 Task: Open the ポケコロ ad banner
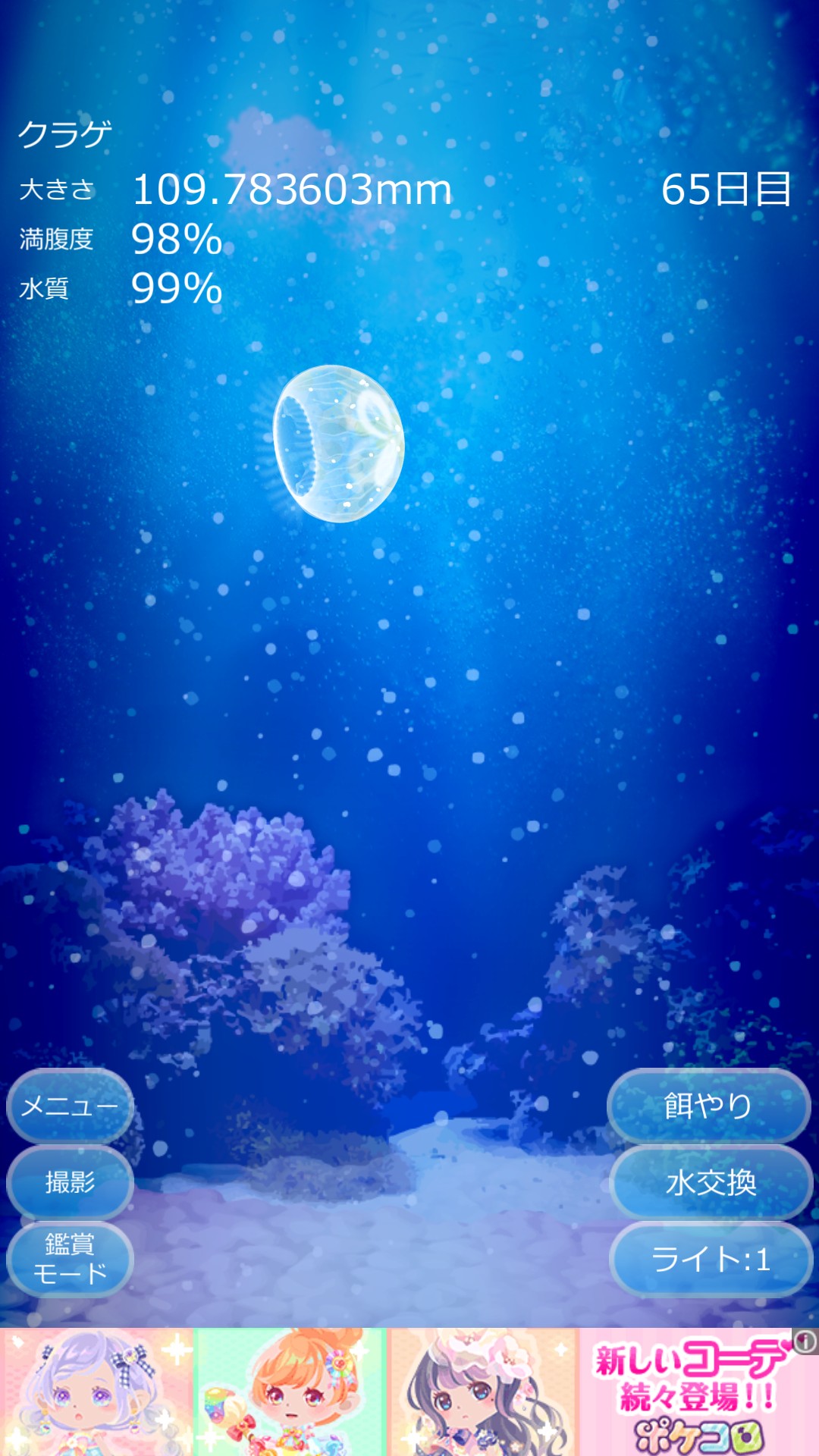pyautogui.click(x=409, y=1392)
